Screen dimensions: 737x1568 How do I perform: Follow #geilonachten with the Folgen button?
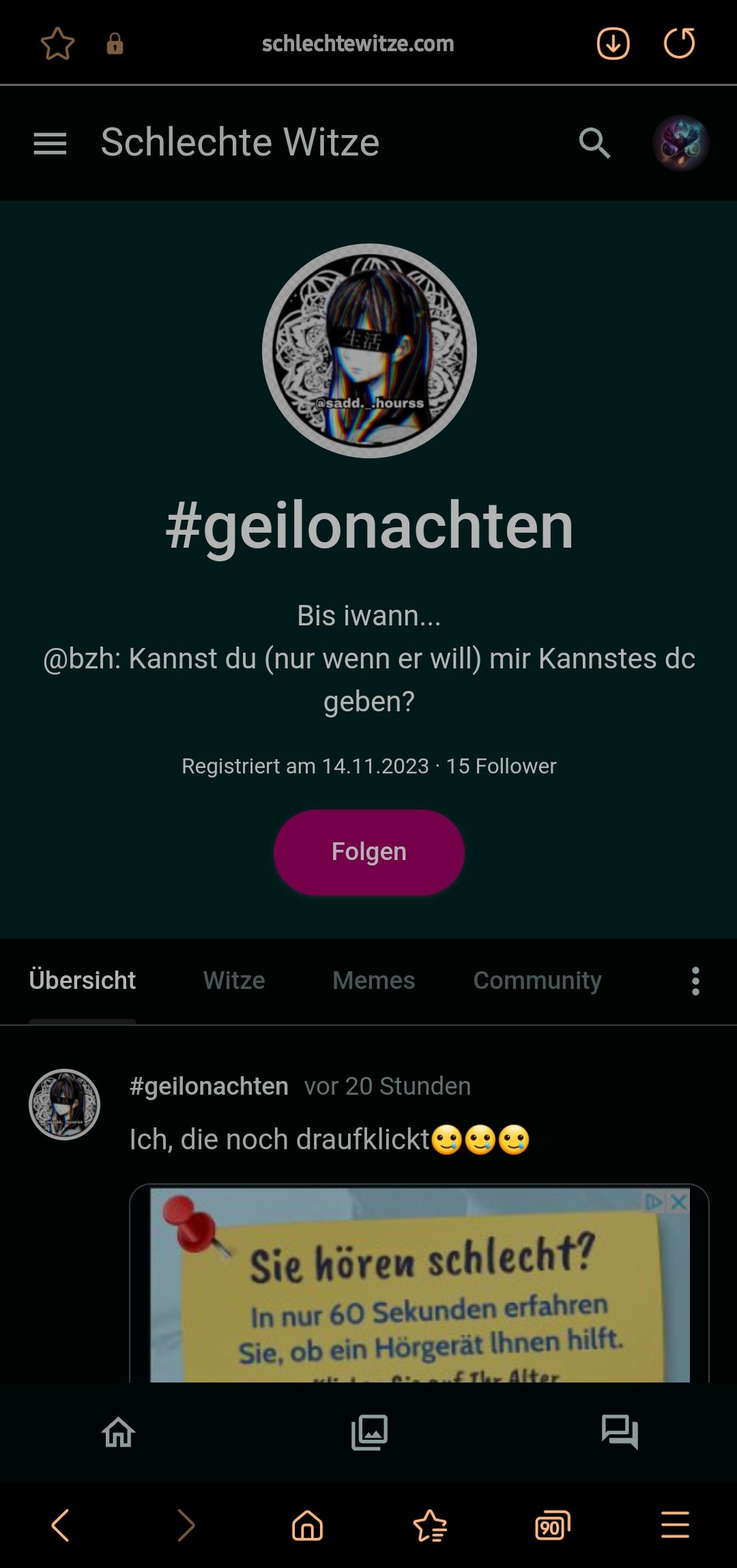369,852
